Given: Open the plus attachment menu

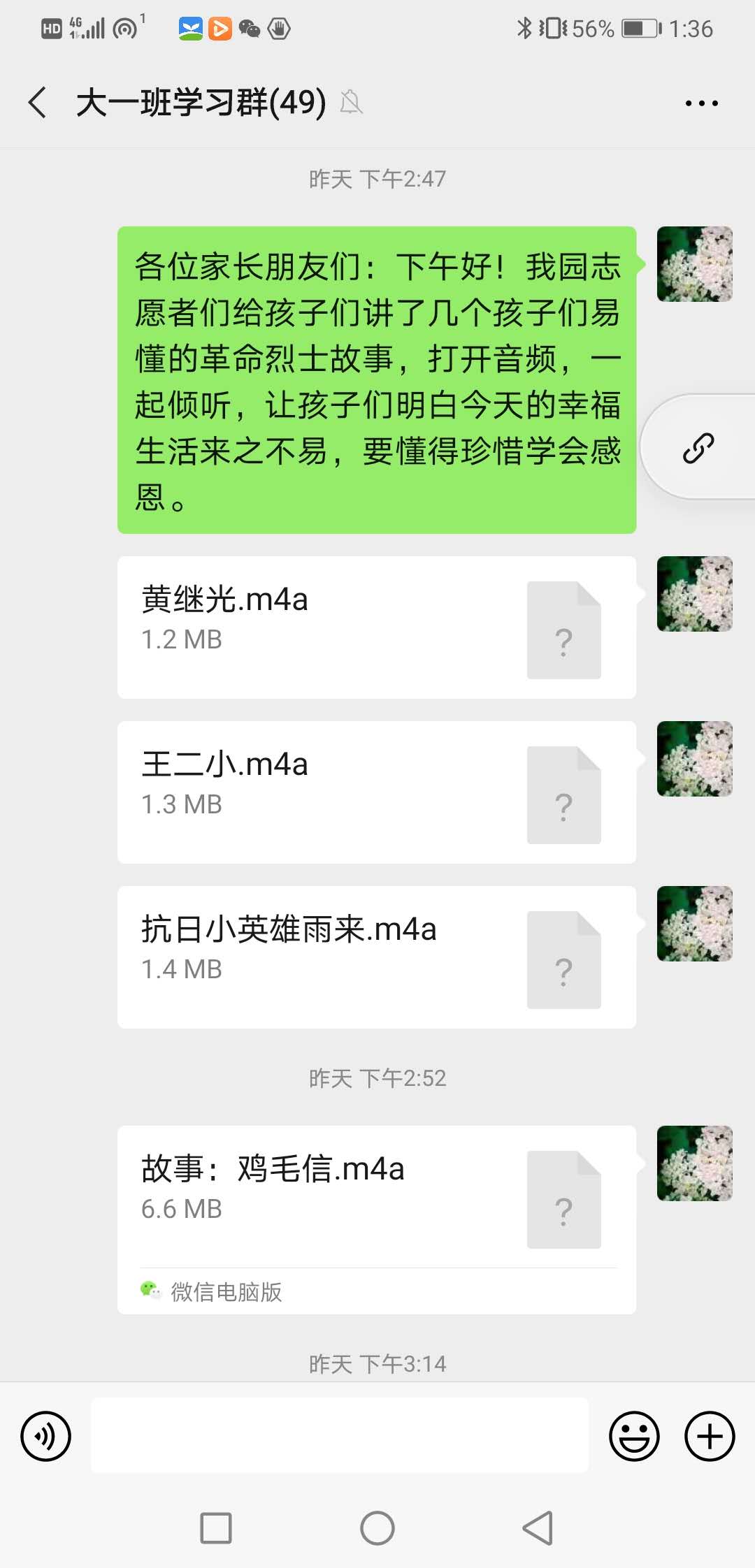Looking at the screenshot, I should click(x=709, y=1437).
